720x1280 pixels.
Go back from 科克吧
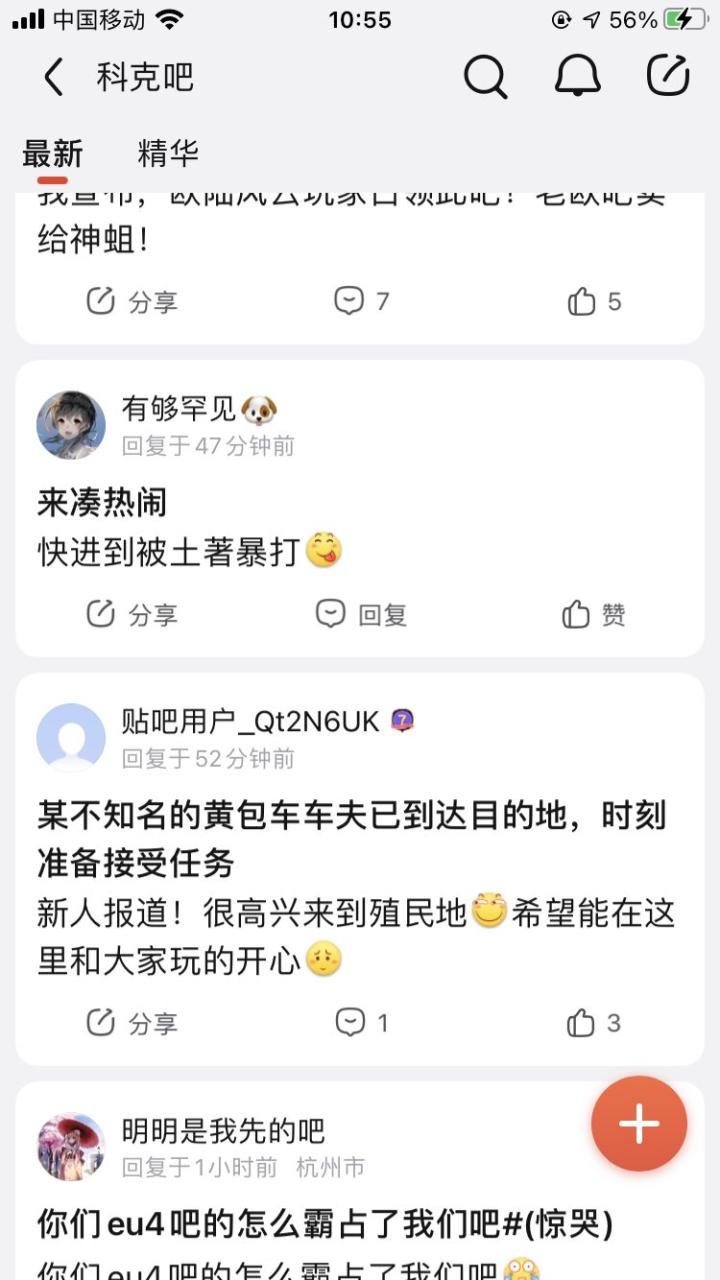coord(54,77)
